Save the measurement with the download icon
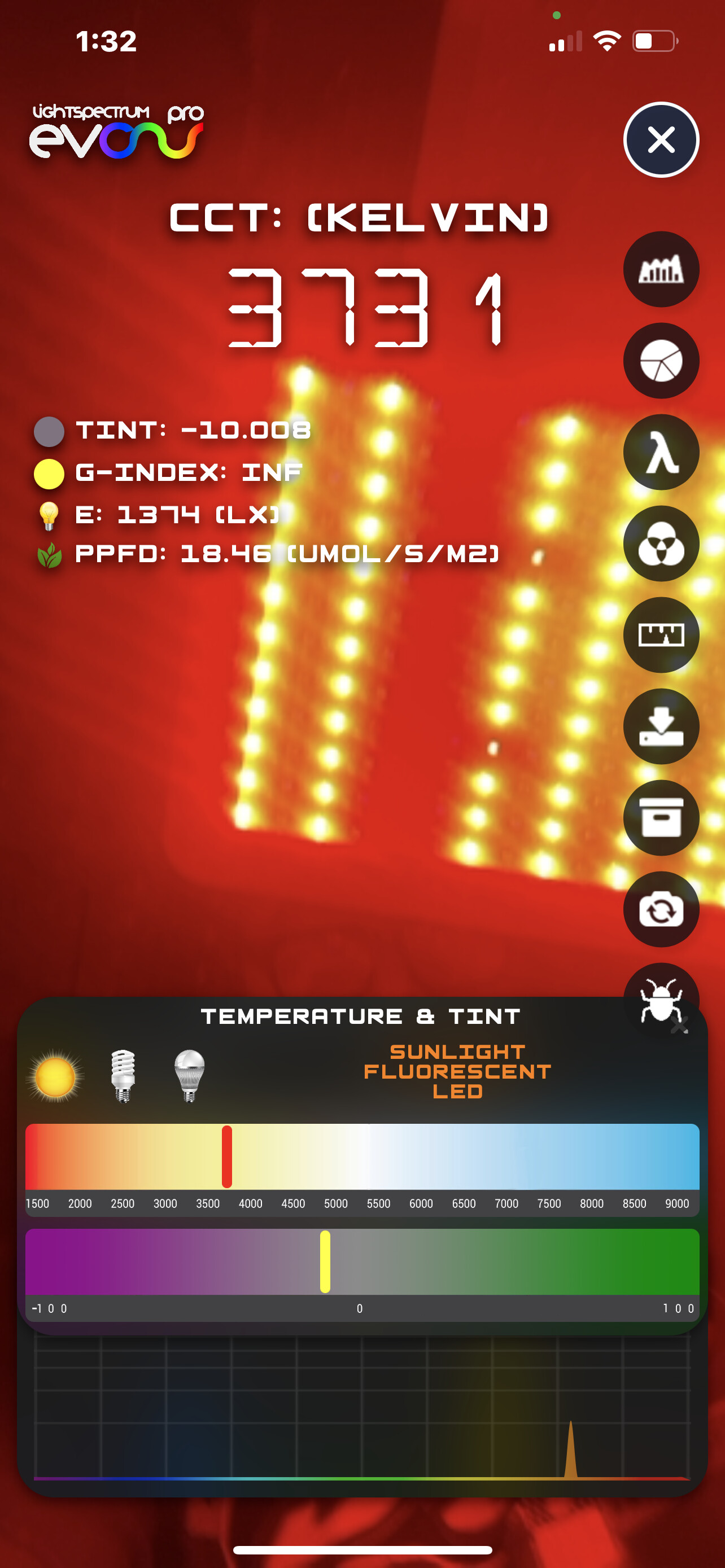The image size is (725, 1568). (661, 726)
